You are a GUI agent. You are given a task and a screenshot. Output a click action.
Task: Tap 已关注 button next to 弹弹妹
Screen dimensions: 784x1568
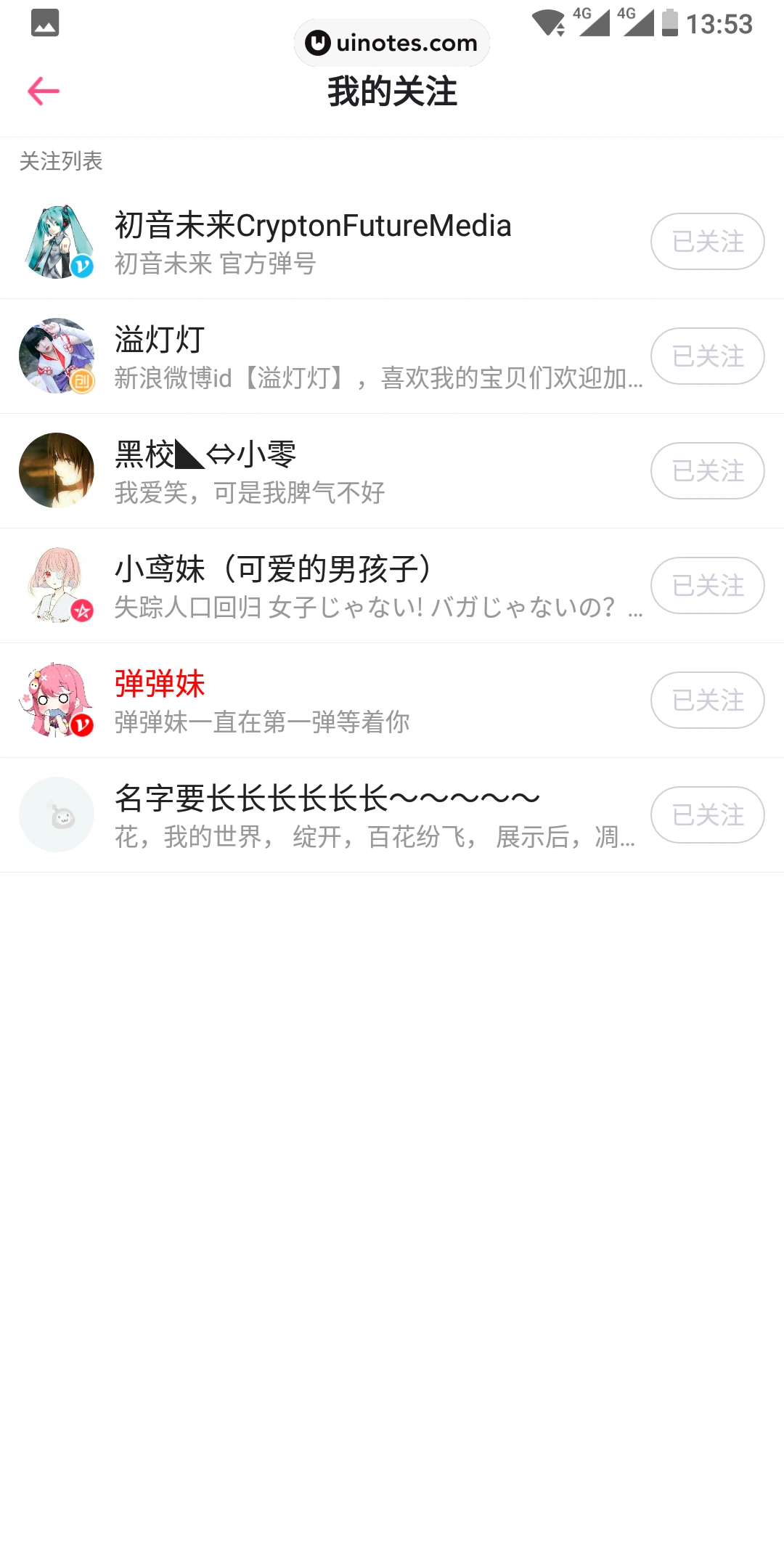pos(707,701)
